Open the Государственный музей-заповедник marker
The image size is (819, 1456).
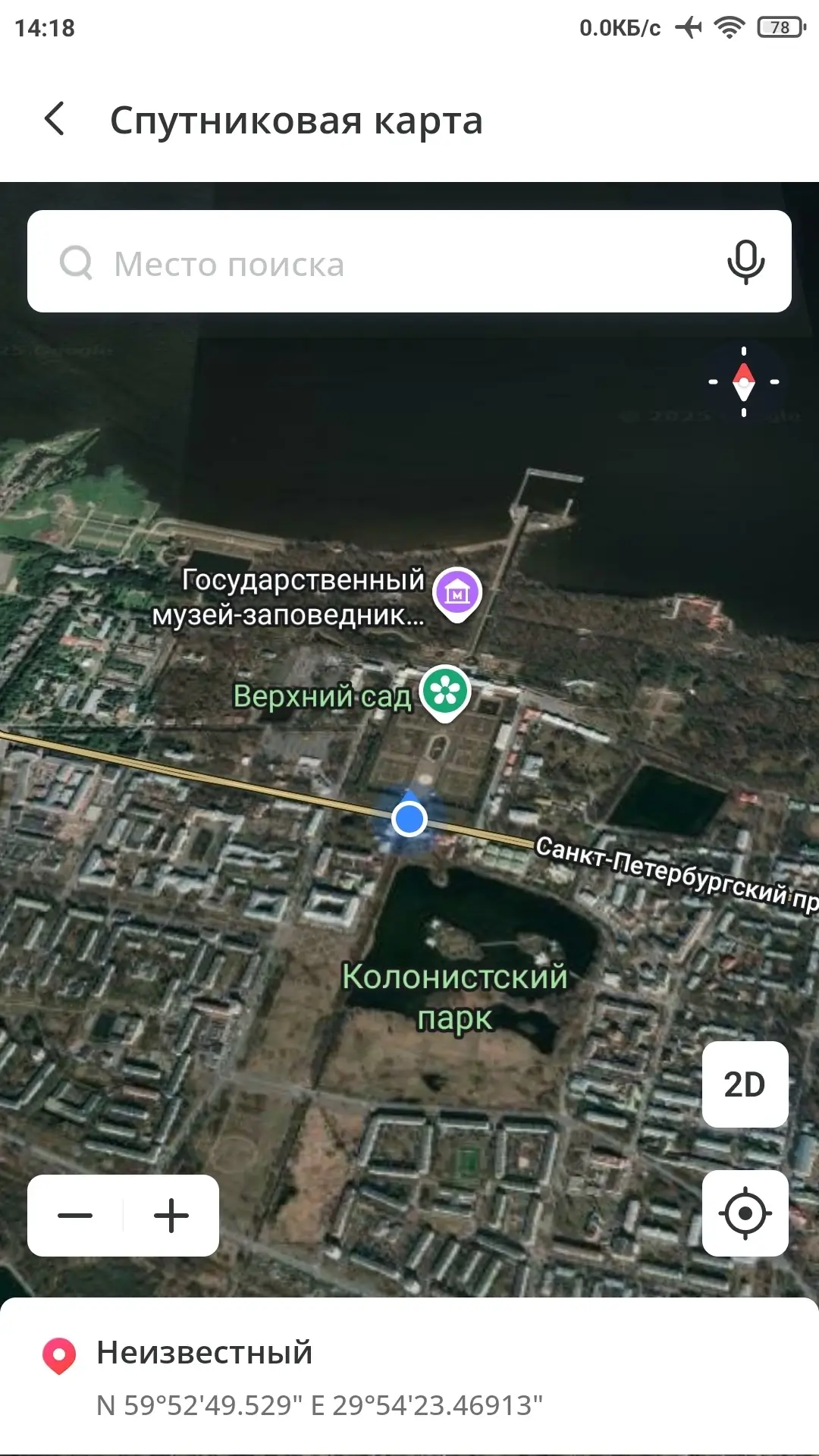(x=457, y=593)
